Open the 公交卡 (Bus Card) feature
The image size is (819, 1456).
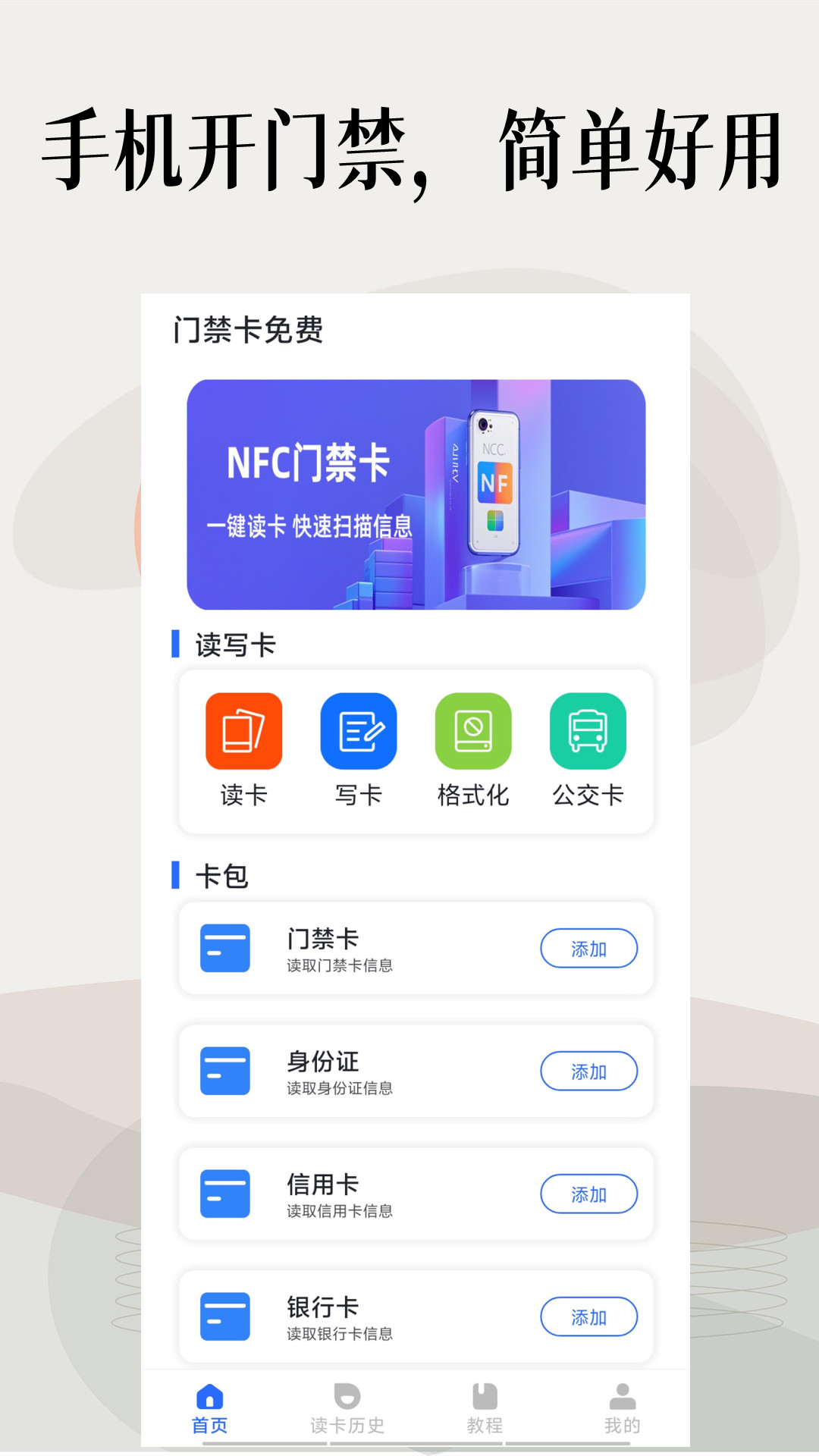pyautogui.click(x=588, y=730)
